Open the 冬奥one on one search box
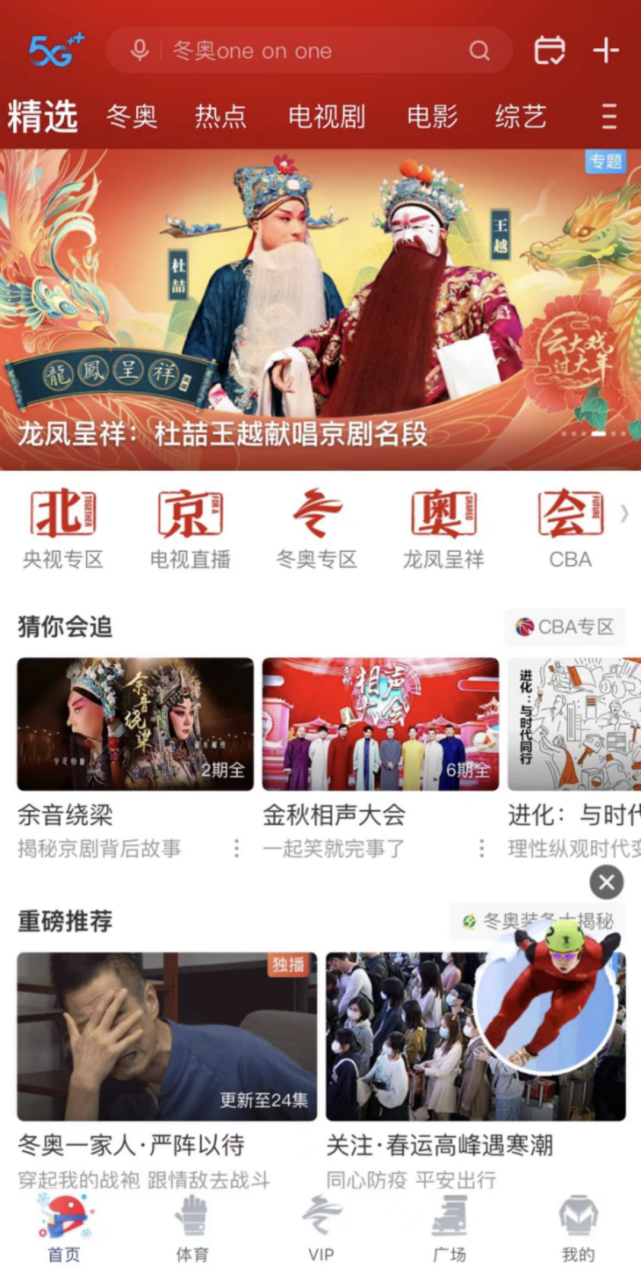 [x=309, y=51]
